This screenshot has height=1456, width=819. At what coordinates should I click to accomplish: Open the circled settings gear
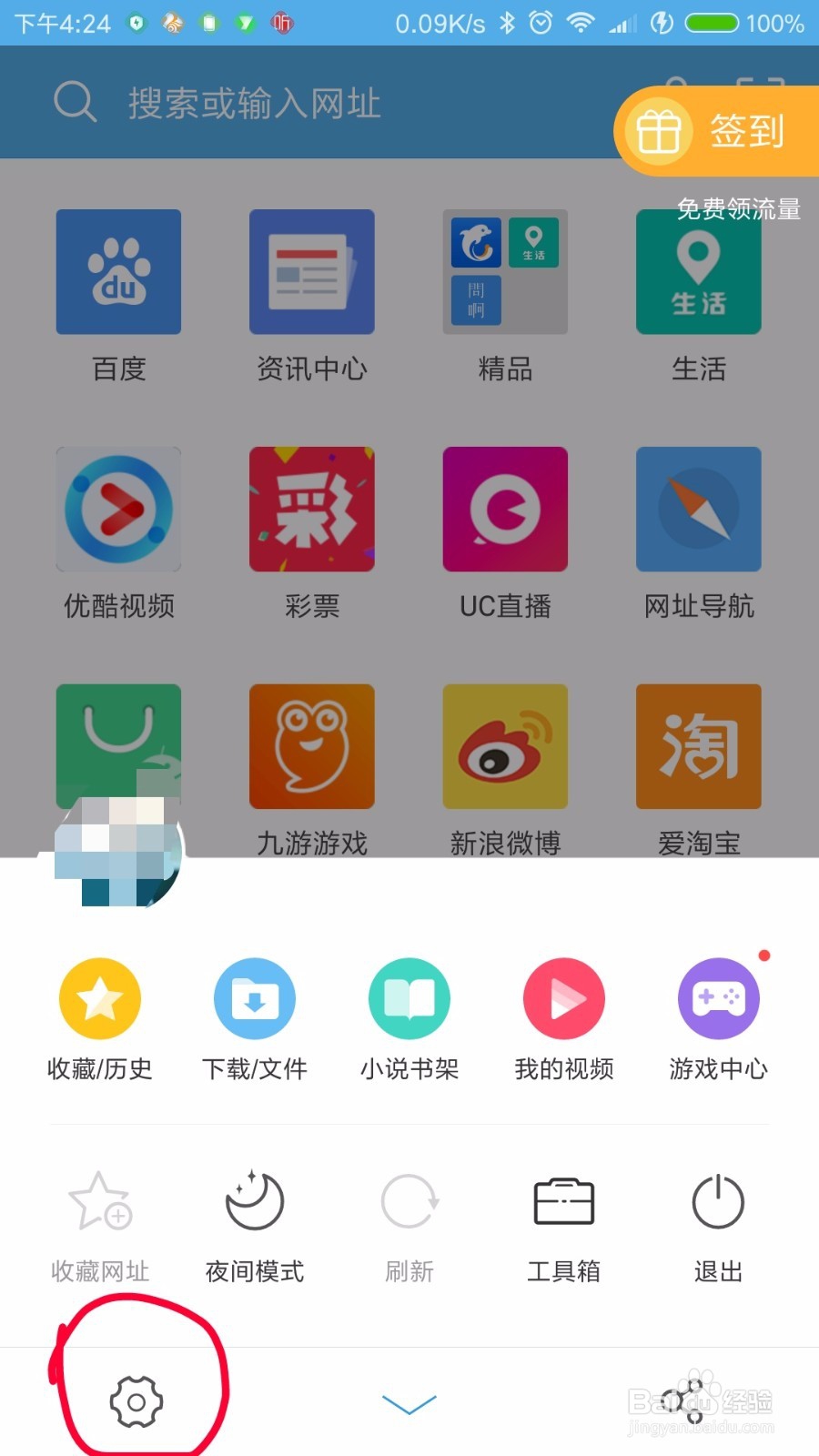pos(135,1401)
